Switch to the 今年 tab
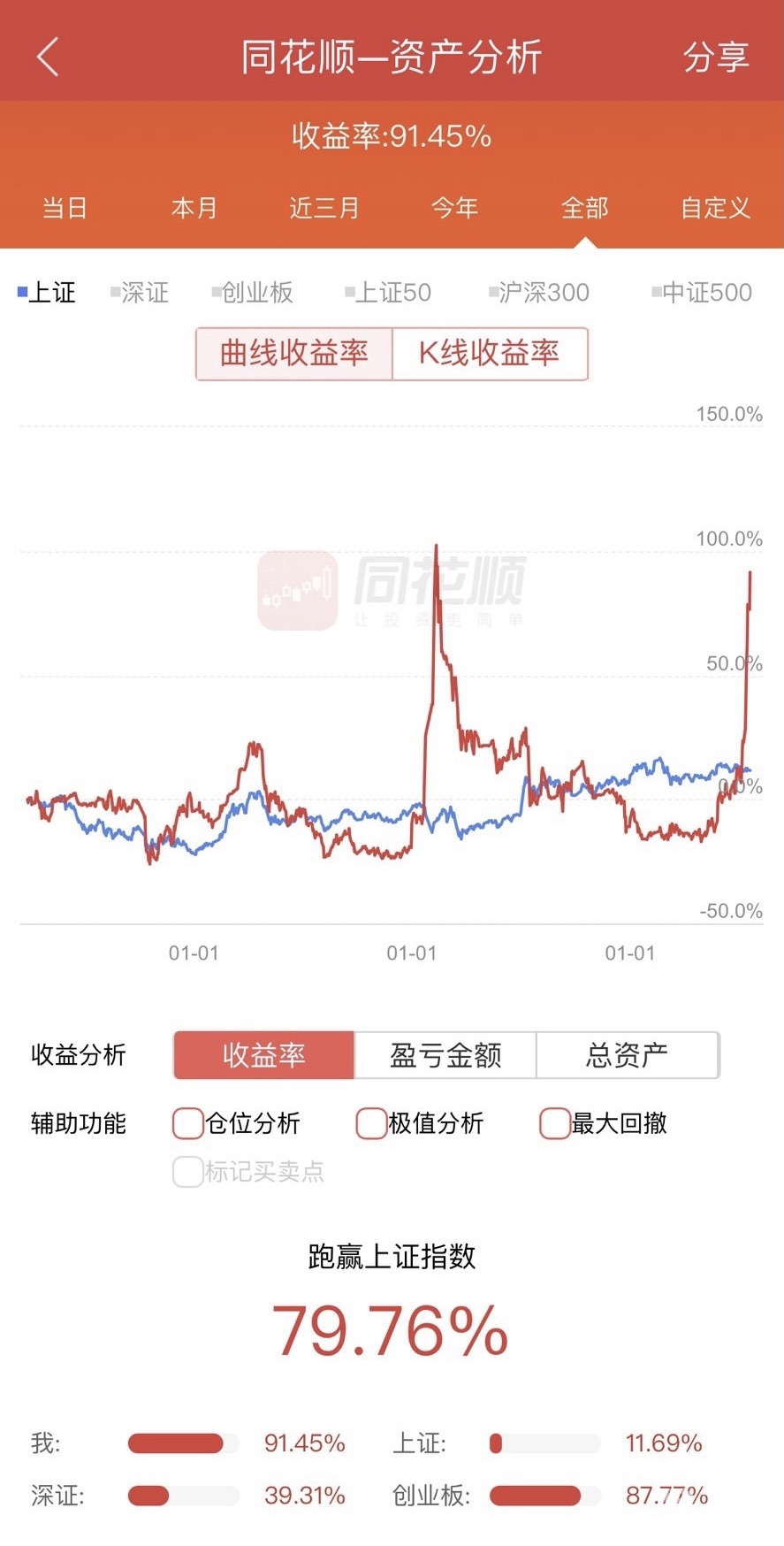 click(454, 208)
